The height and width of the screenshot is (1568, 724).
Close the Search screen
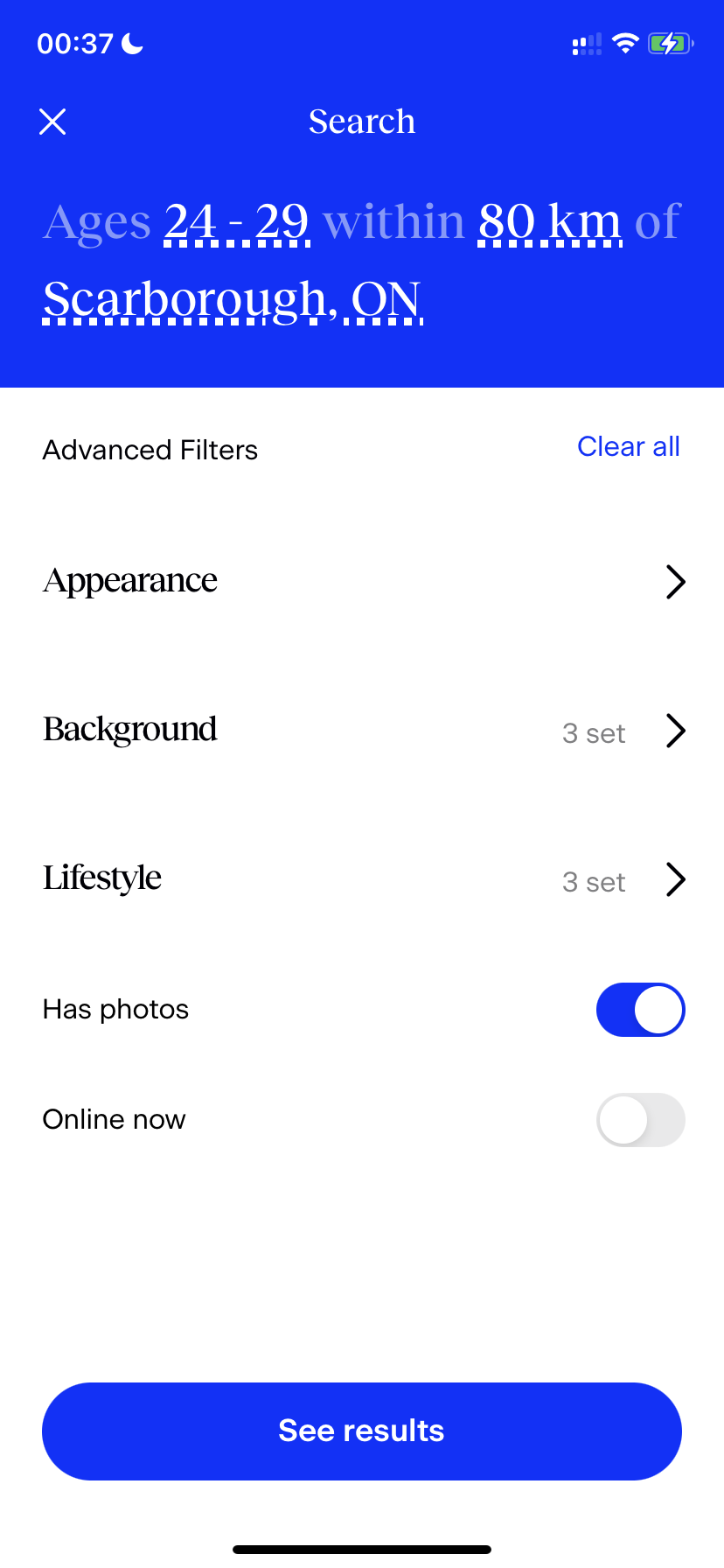[x=53, y=122]
